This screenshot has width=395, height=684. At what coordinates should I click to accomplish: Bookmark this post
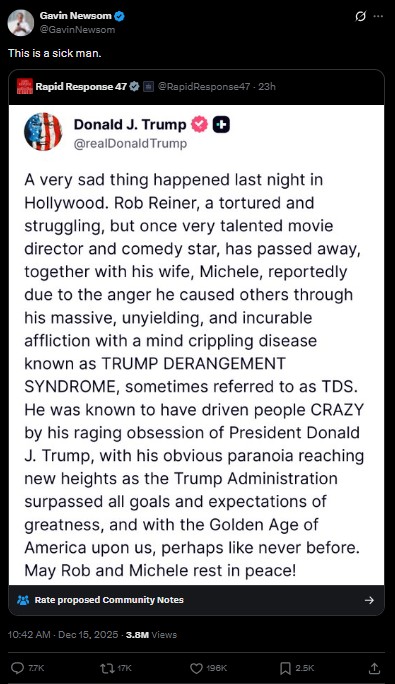(x=285, y=668)
